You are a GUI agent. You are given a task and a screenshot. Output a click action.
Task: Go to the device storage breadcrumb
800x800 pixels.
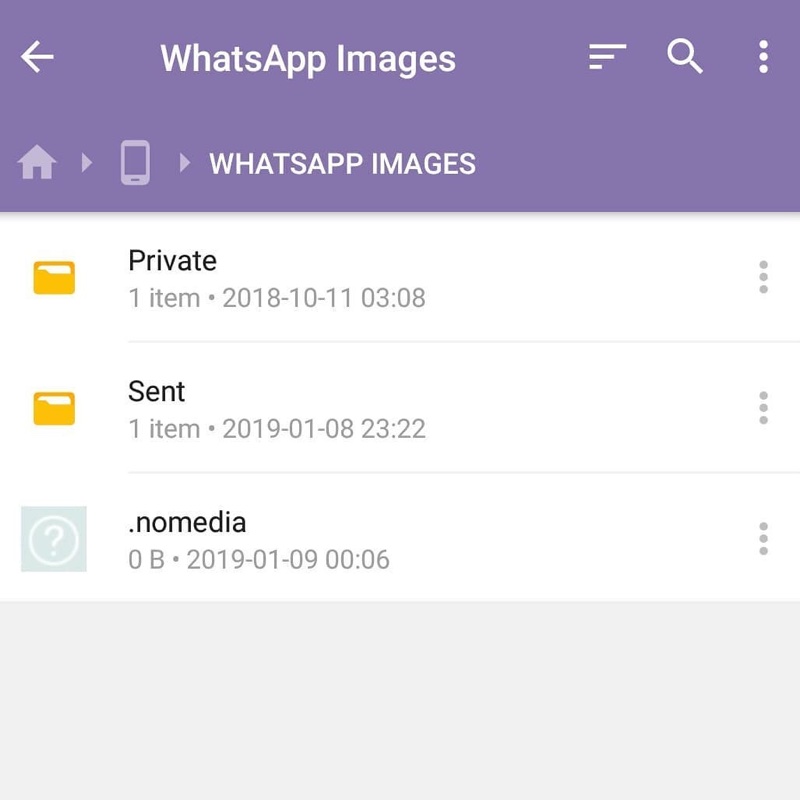tap(135, 163)
